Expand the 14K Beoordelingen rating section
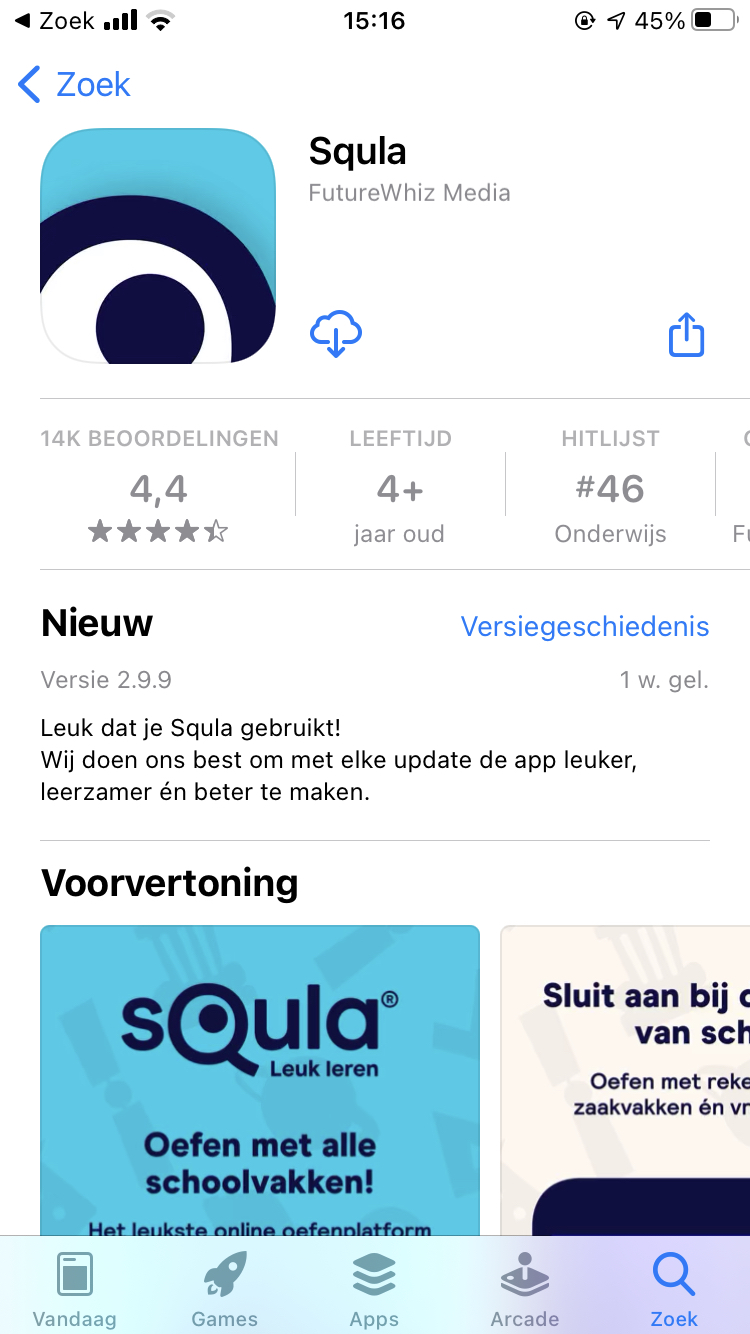Viewport: 750px width, 1334px height. pos(158,485)
